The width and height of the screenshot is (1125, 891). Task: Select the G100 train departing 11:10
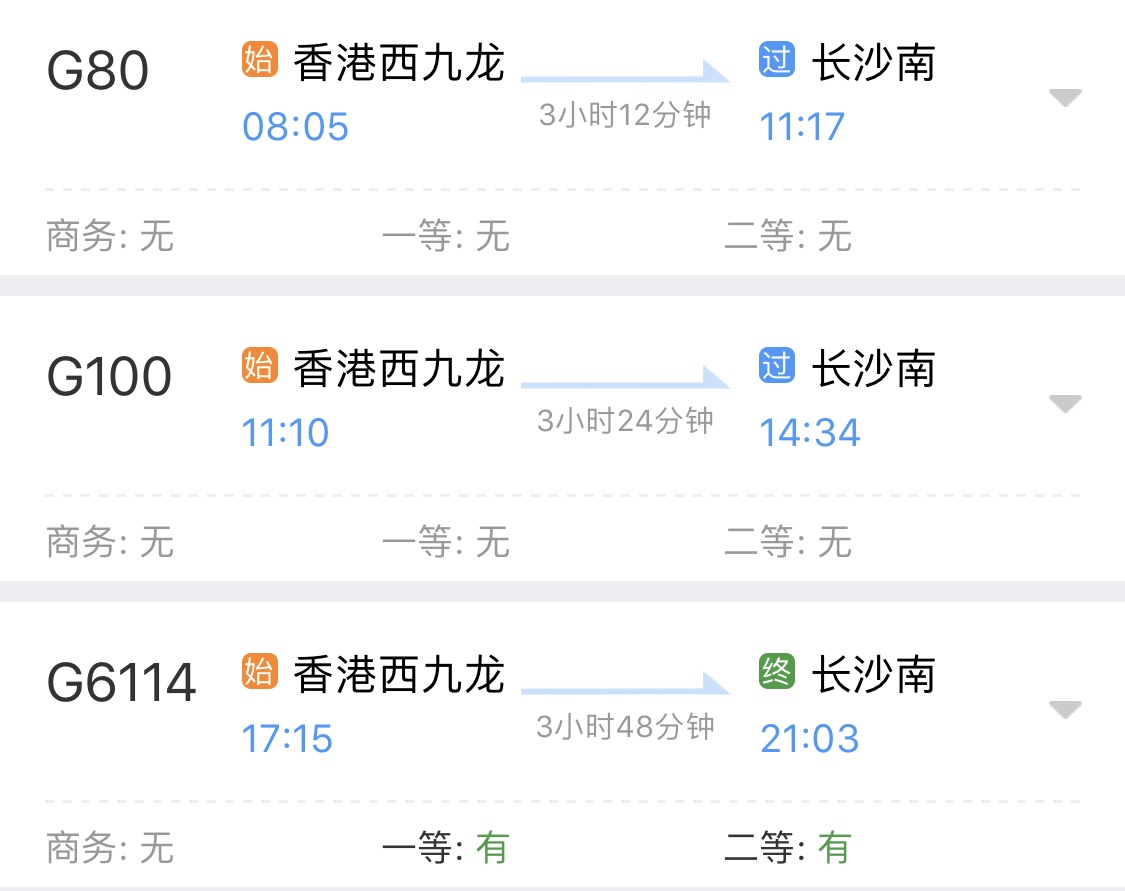pos(109,378)
